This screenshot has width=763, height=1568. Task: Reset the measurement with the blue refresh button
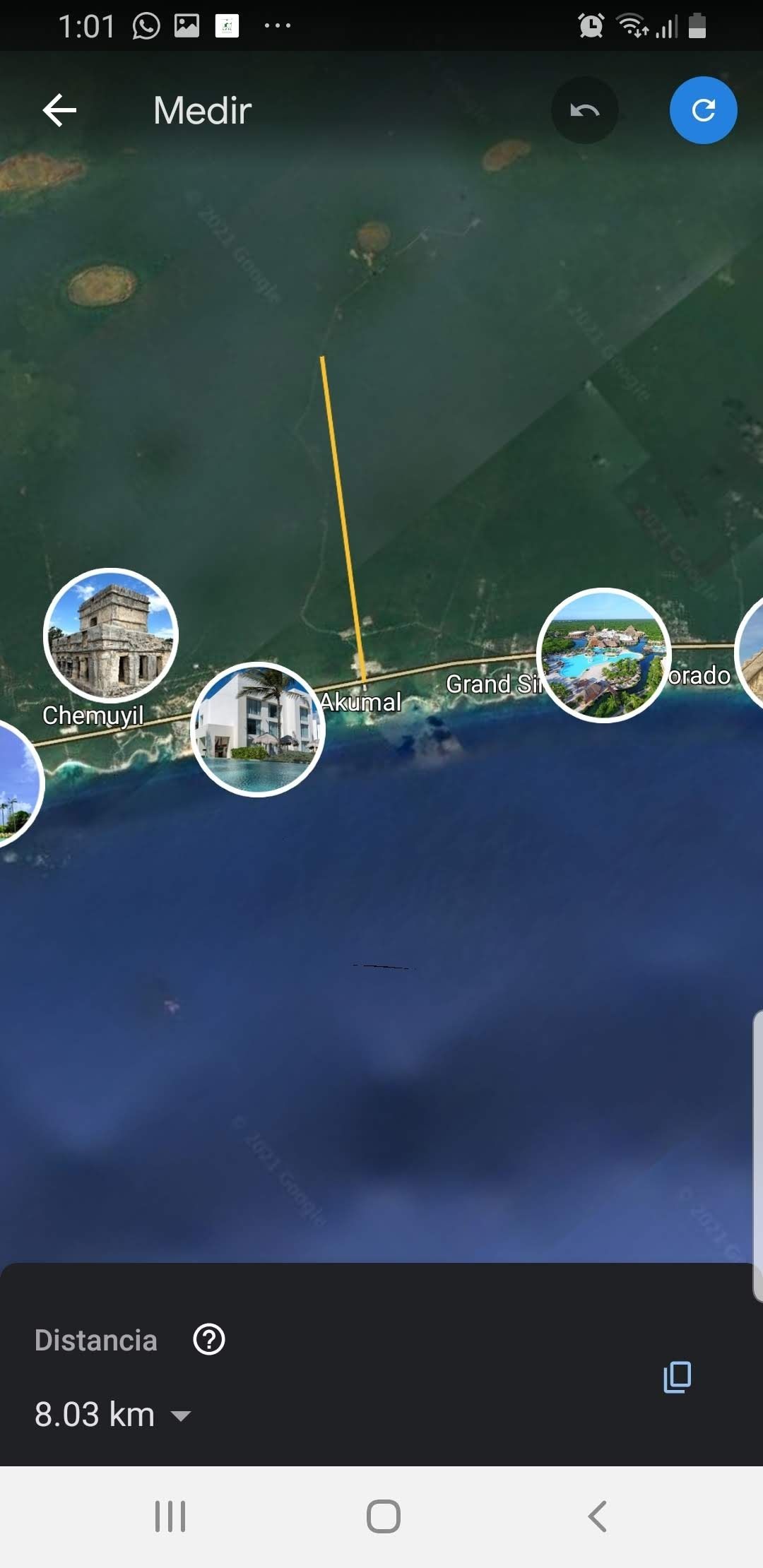pyautogui.click(x=704, y=110)
